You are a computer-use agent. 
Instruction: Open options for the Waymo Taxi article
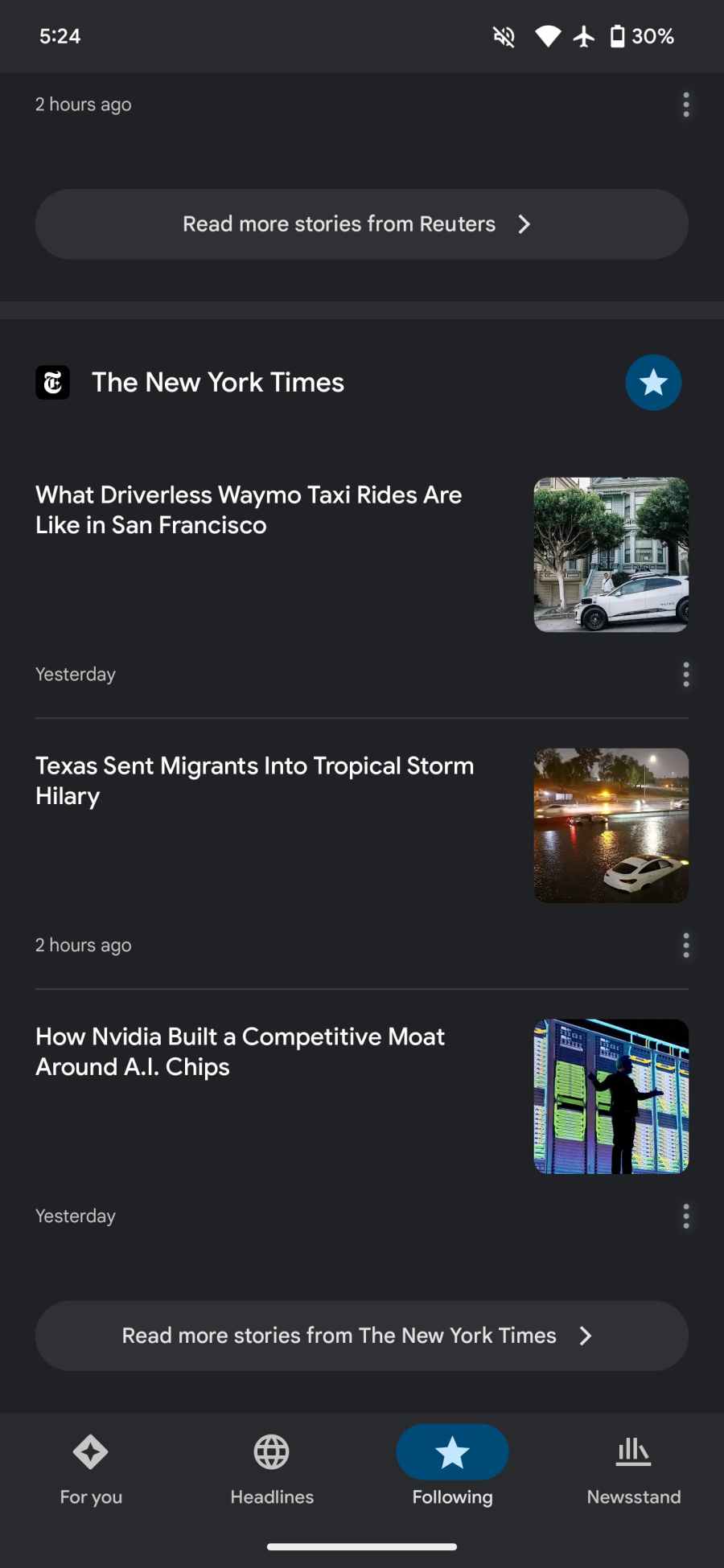click(685, 675)
